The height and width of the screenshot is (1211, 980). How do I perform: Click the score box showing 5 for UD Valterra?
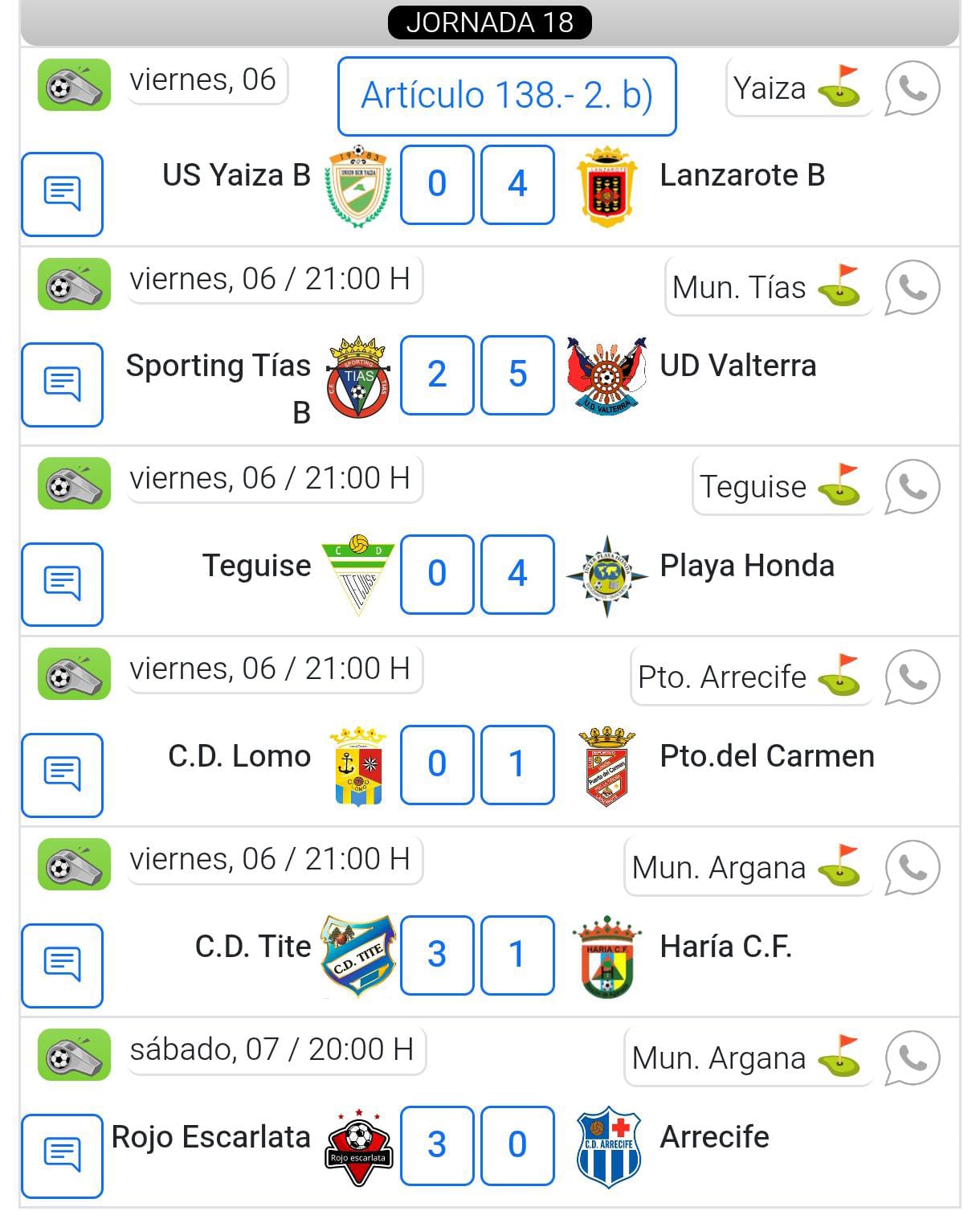517,374
